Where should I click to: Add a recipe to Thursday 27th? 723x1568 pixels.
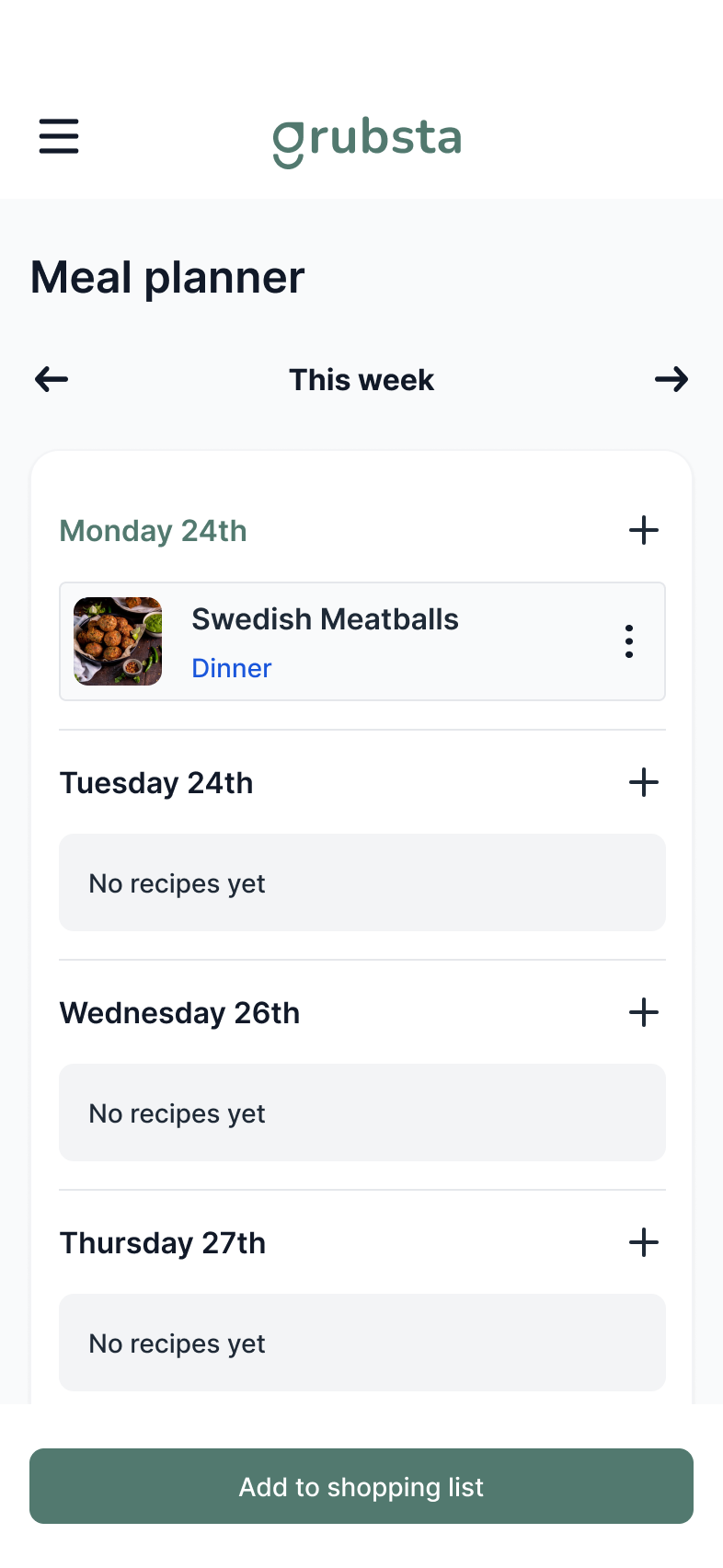click(644, 1242)
